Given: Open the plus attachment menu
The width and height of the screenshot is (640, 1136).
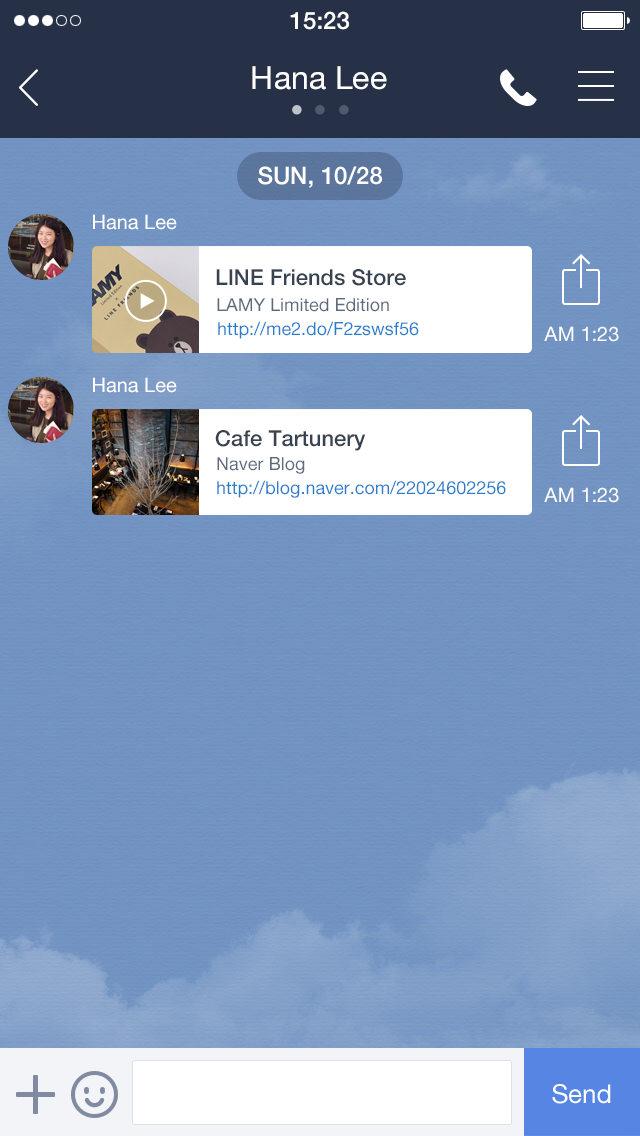Looking at the screenshot, I should (36, 1093).
